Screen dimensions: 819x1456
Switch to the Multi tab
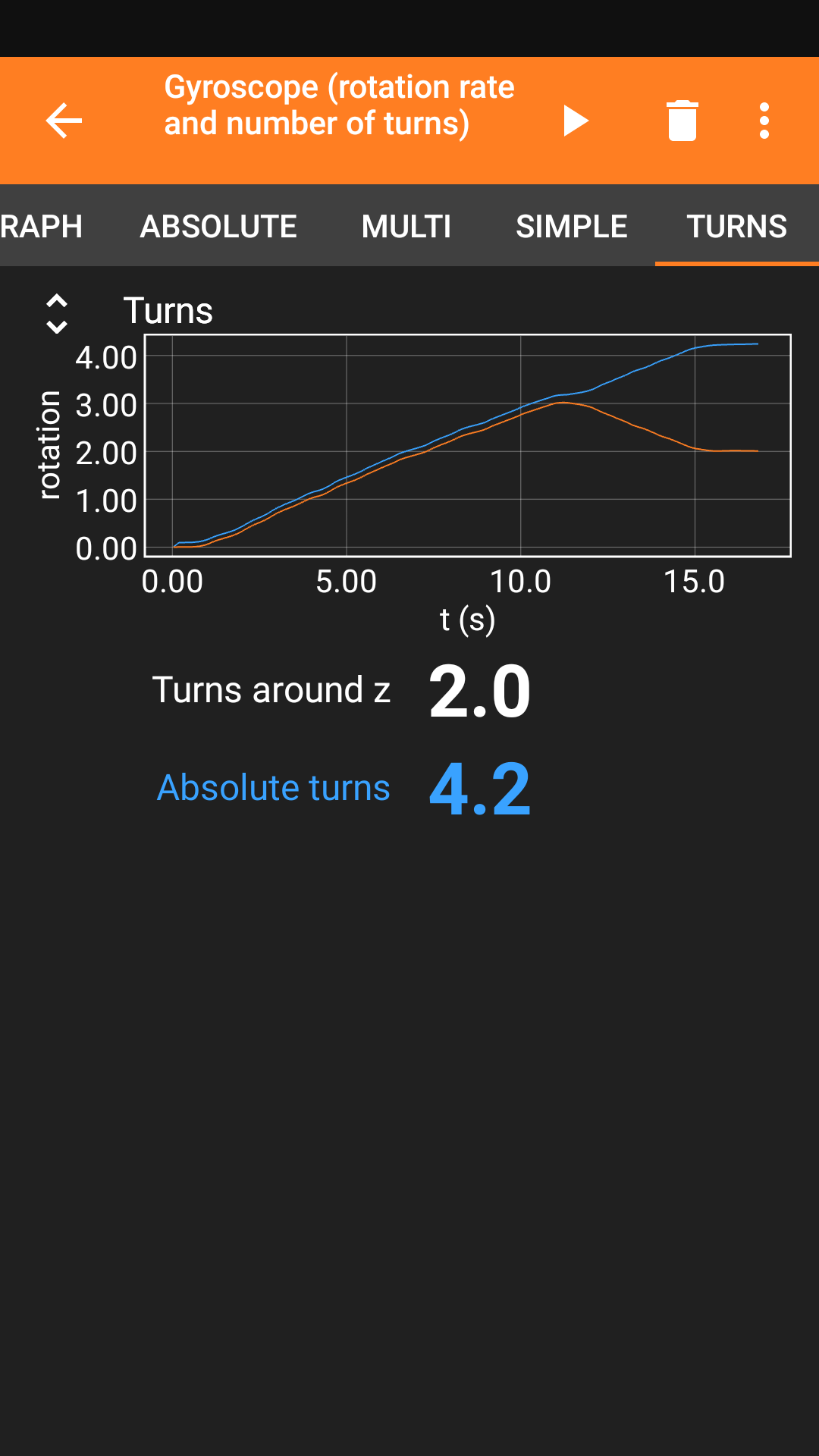[406, 226]
